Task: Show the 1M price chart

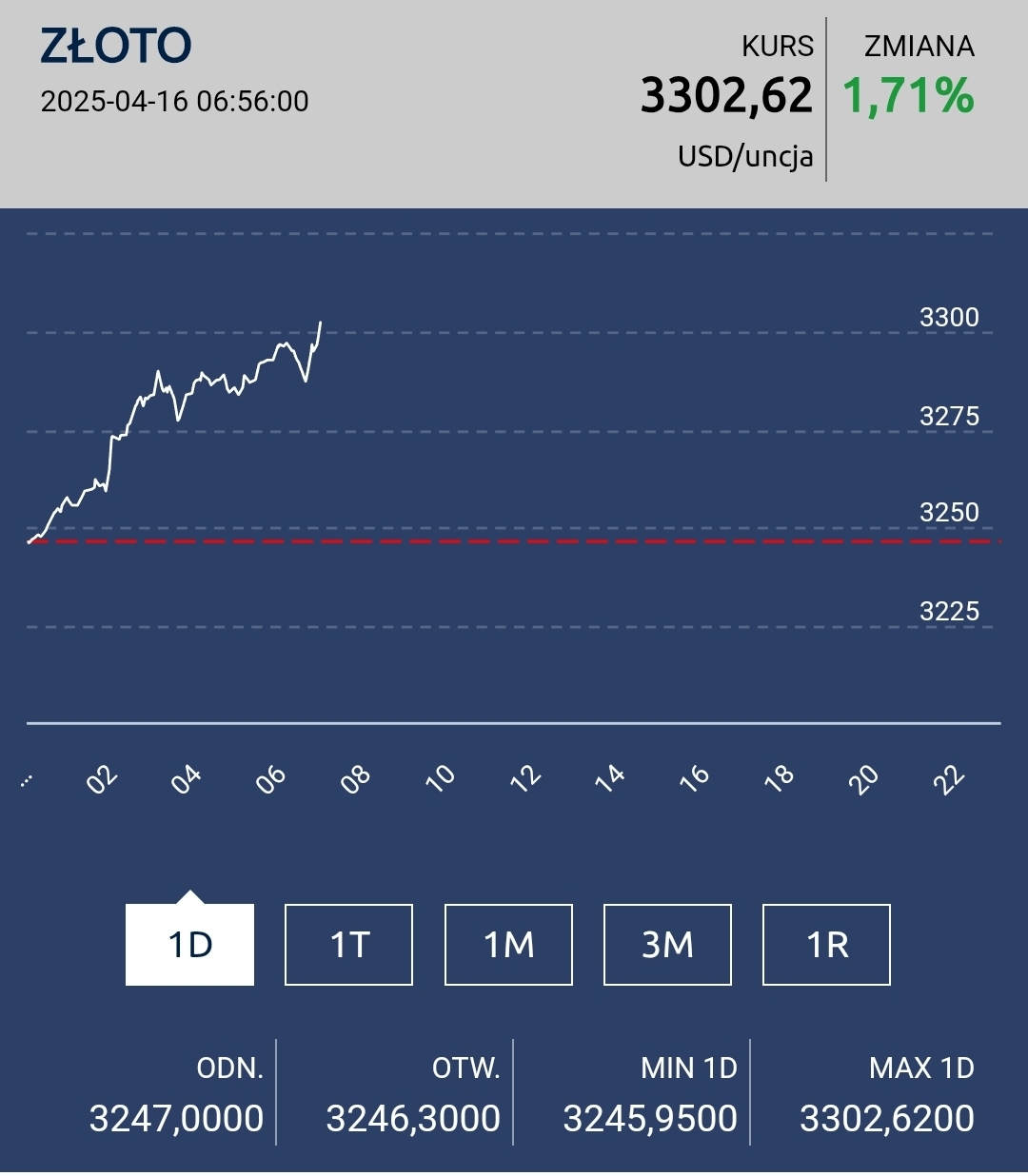Action: point(508,944)
